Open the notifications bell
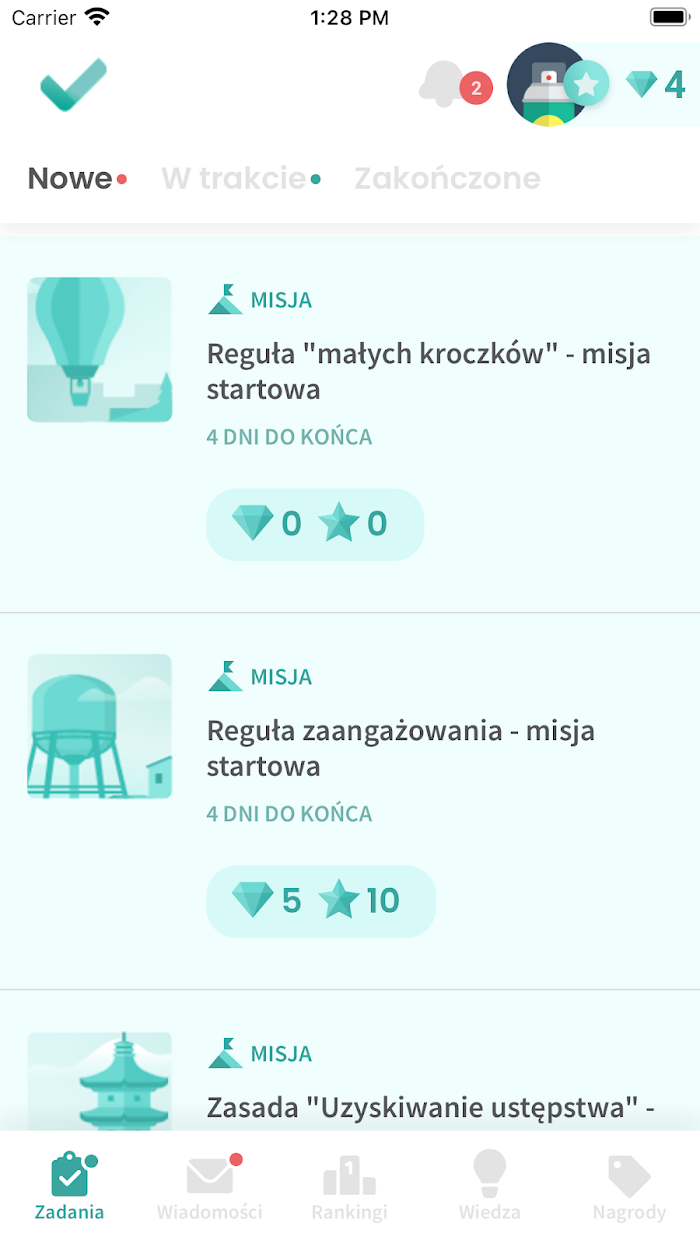Screen dimensions: 700x1244 [444, 85]
